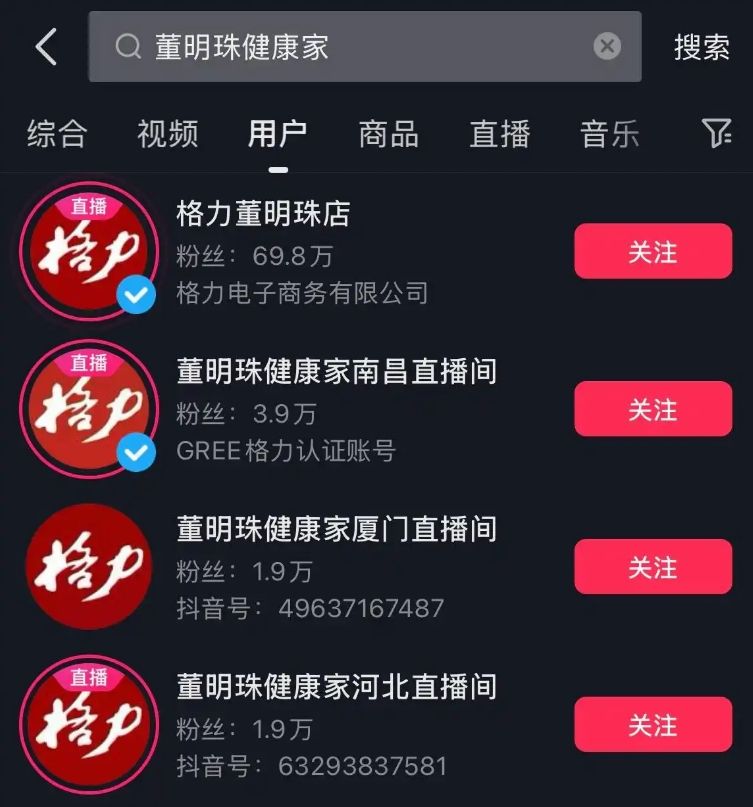Follow 格力董明珠店 with its 关注 button
753x807 pixels.
tap(653, 252)
